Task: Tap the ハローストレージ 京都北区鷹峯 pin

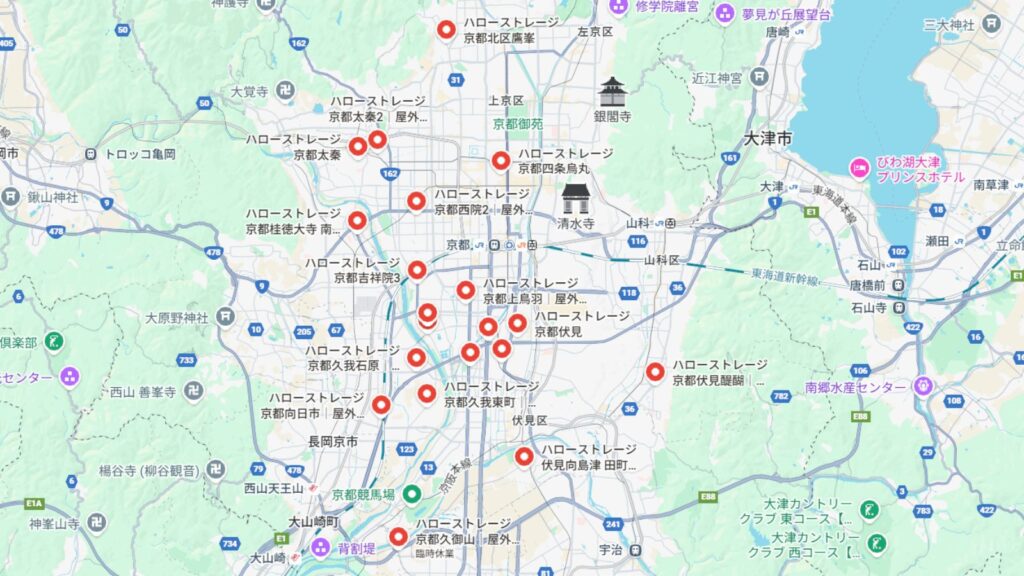Action: click(x=446, y=29)
